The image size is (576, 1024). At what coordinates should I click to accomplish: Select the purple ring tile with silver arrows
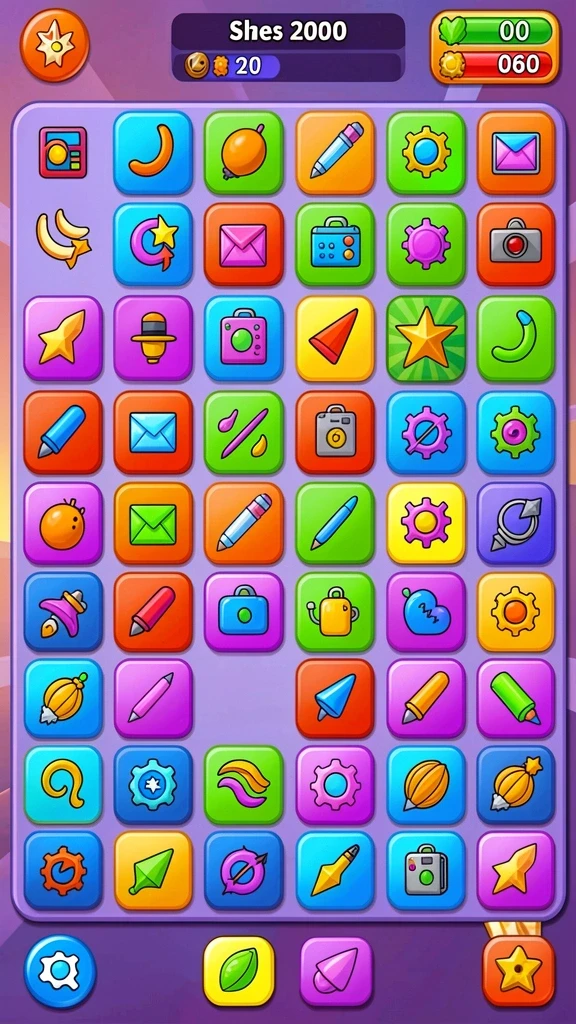coord(516,524)
